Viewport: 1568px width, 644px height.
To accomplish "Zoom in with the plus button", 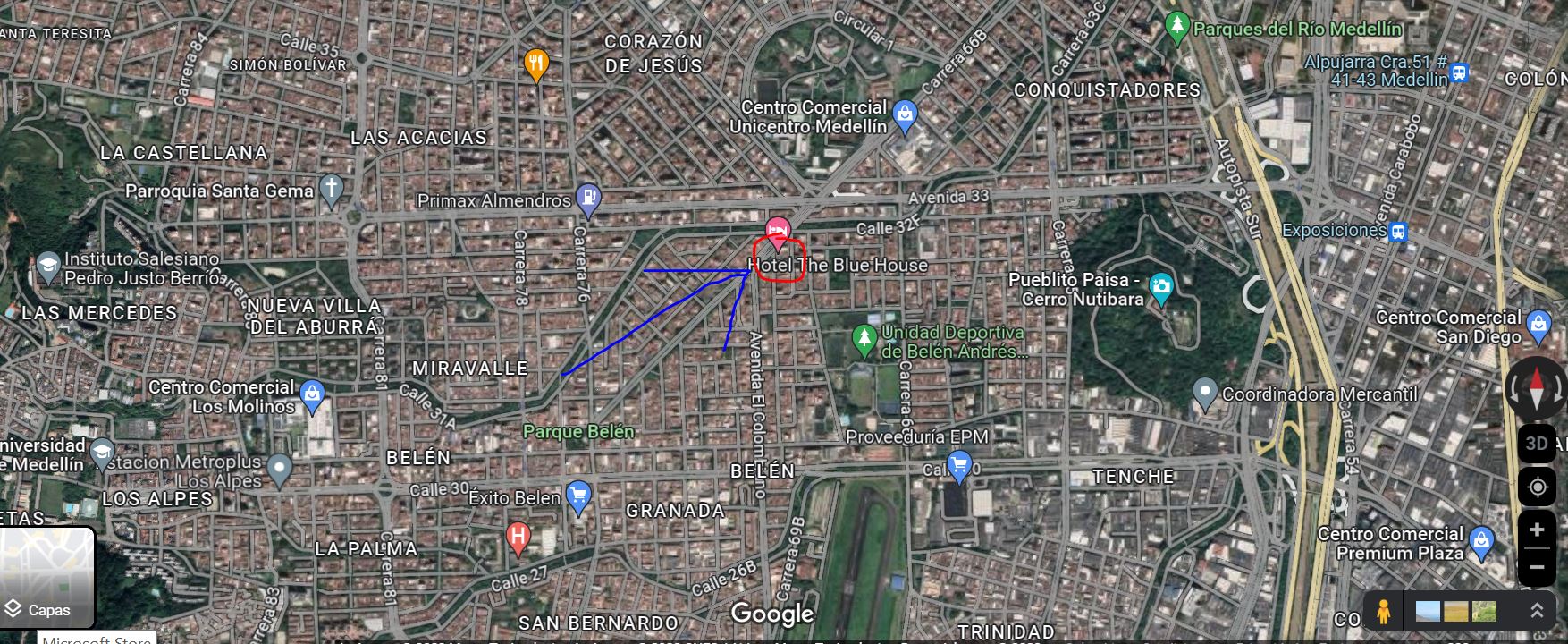I will point(1536,530).
